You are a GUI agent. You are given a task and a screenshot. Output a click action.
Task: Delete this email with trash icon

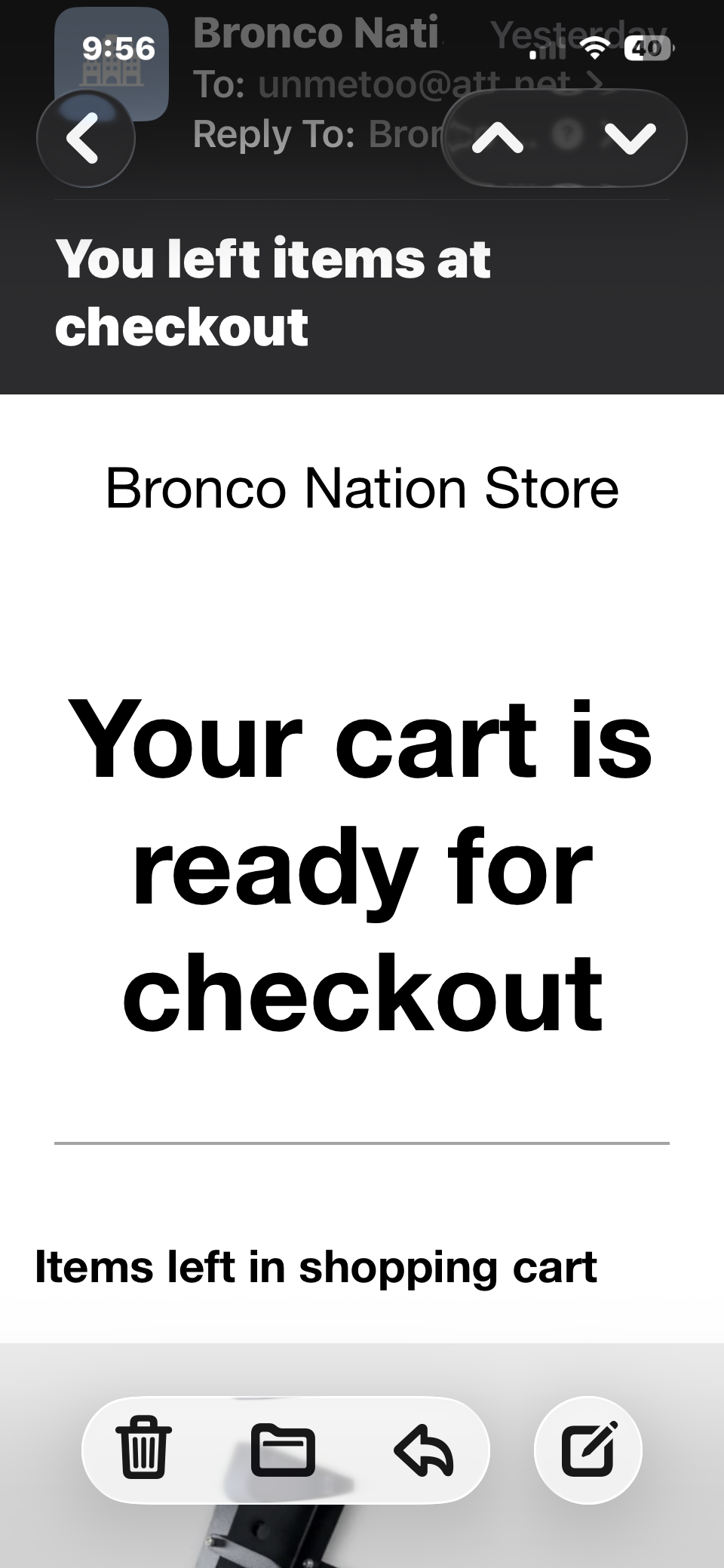coord(143,1449)
